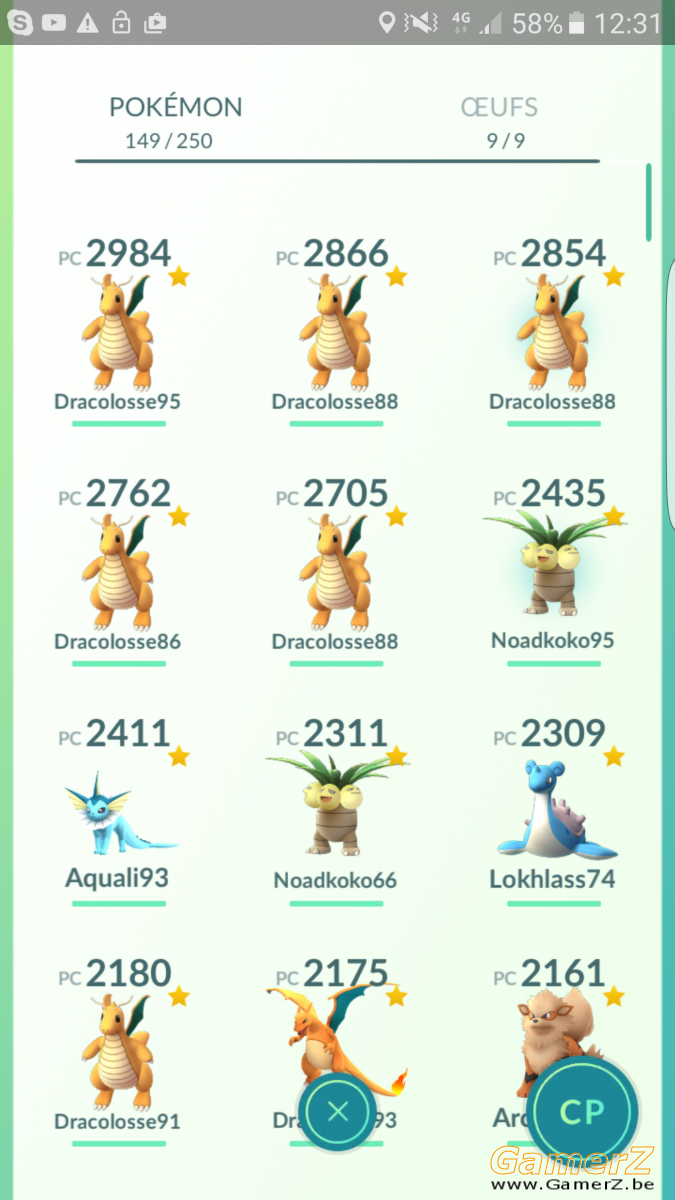
Task: Select the Pokémon tab
Action: coord(174,122)
